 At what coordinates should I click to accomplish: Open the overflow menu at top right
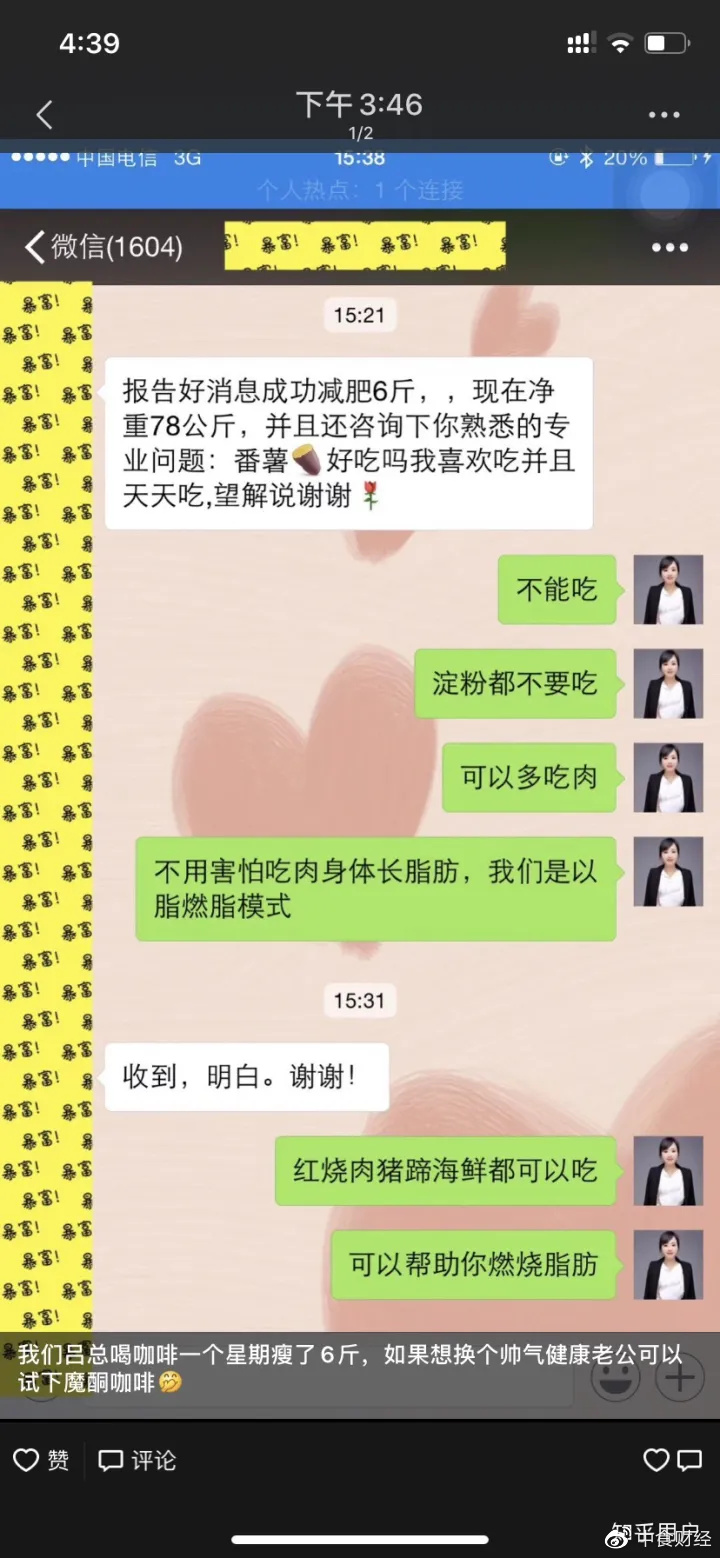pos(664,115)
